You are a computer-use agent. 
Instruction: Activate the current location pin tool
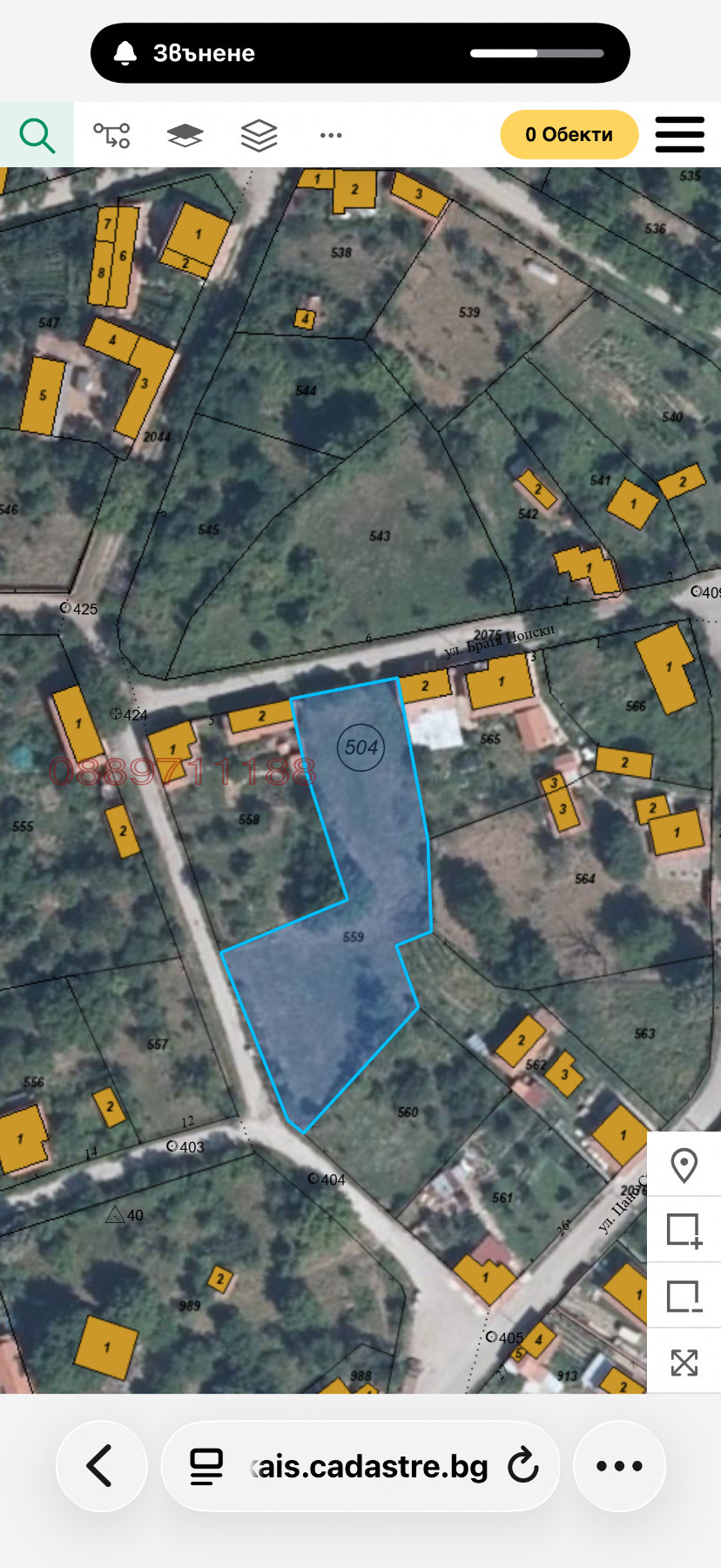(684, 1165)
